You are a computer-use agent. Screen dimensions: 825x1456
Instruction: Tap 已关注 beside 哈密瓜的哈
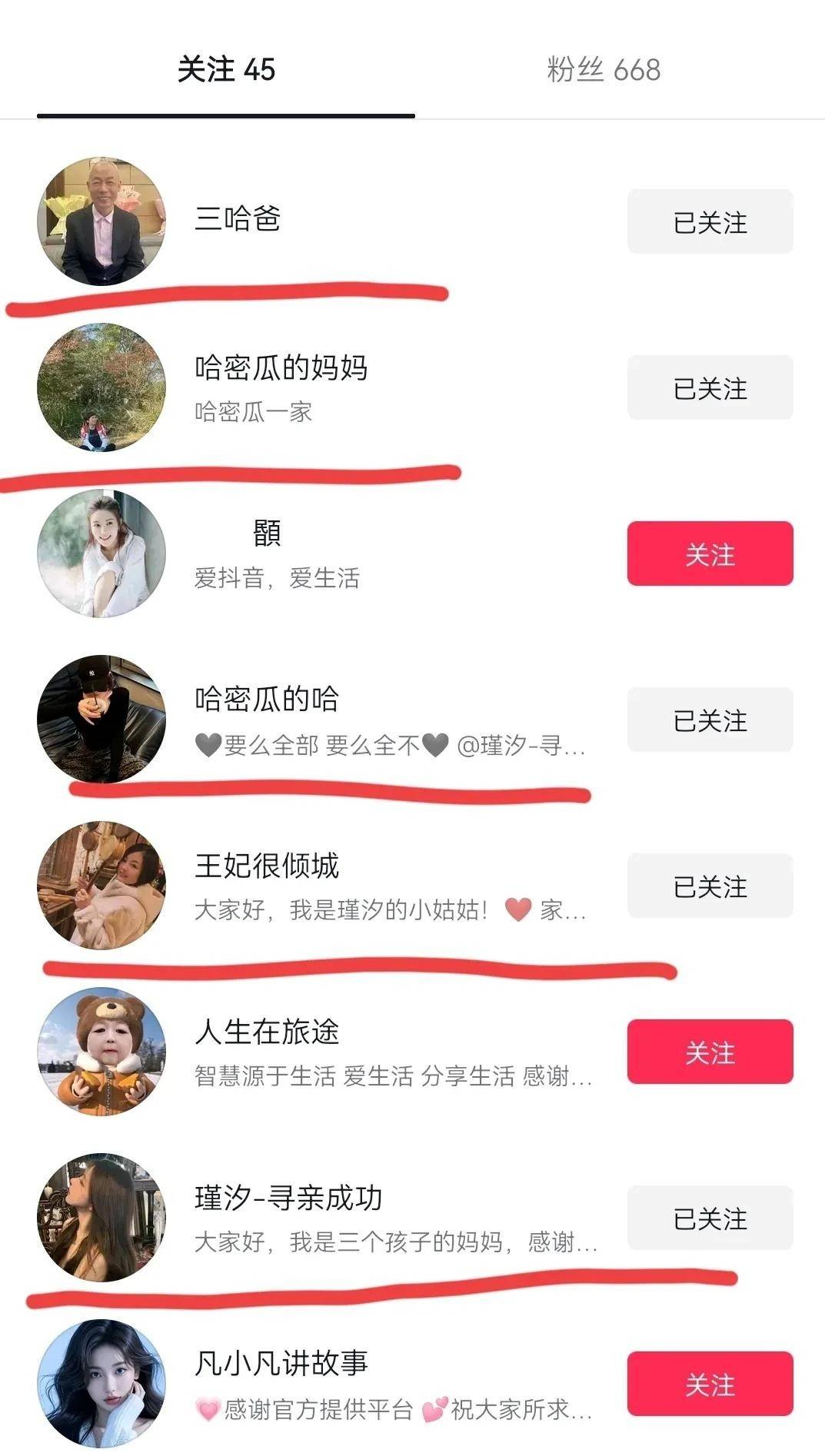(x=710, y=720)
